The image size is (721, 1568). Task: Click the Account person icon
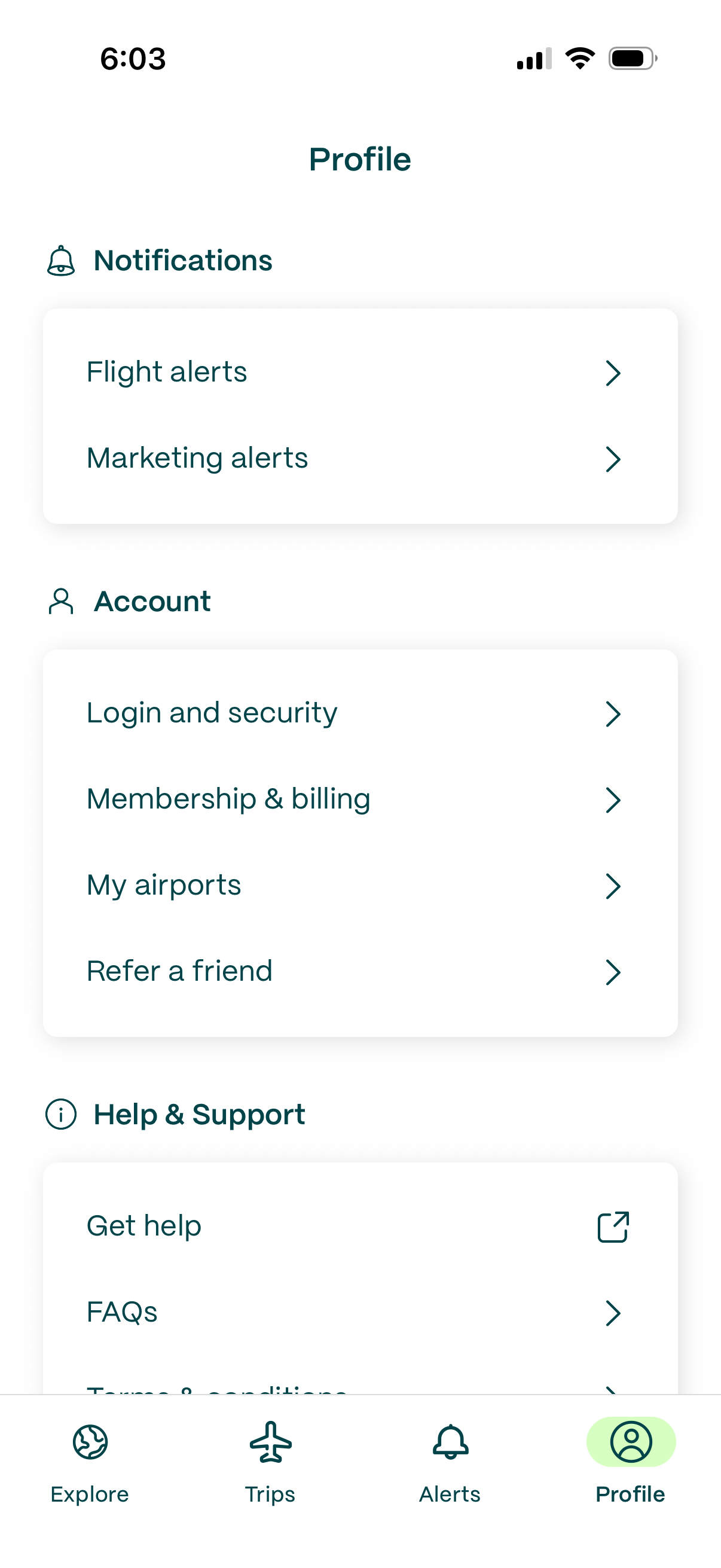(62, 602)
